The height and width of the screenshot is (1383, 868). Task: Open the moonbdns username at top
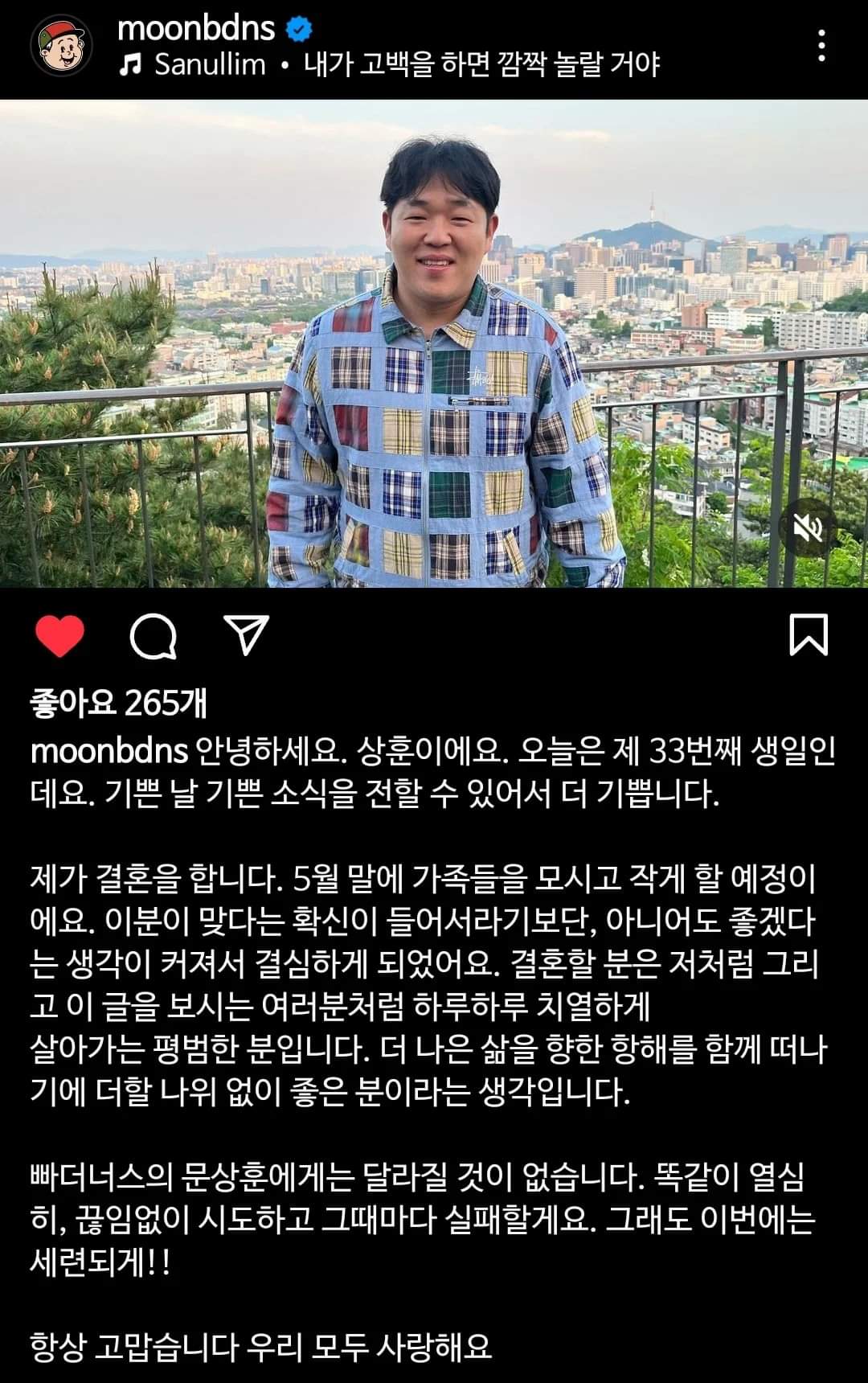pyautogui.click(x=196, y=29)
